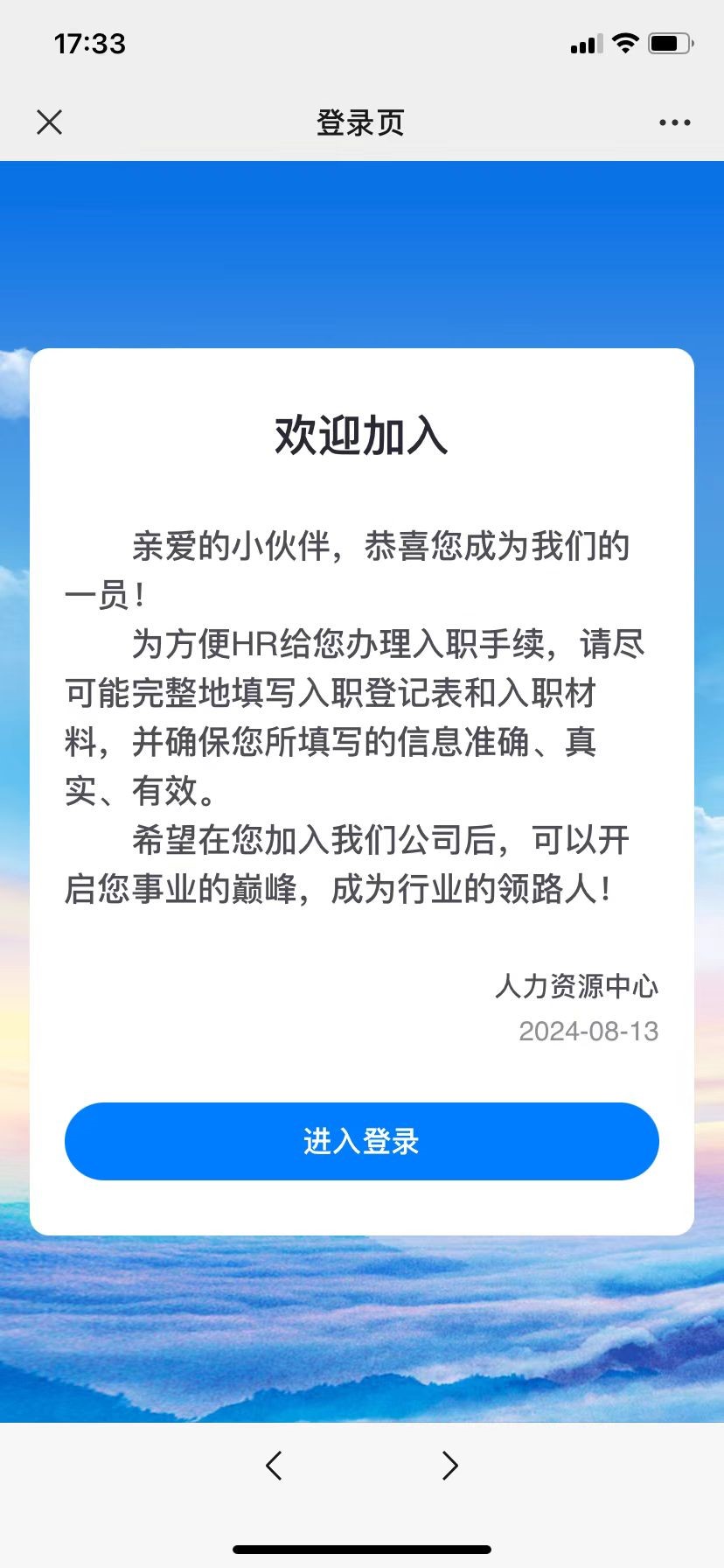Tap the date 2024-08-13
The image size is (724, 1568).
click(x=588, y=1032)
